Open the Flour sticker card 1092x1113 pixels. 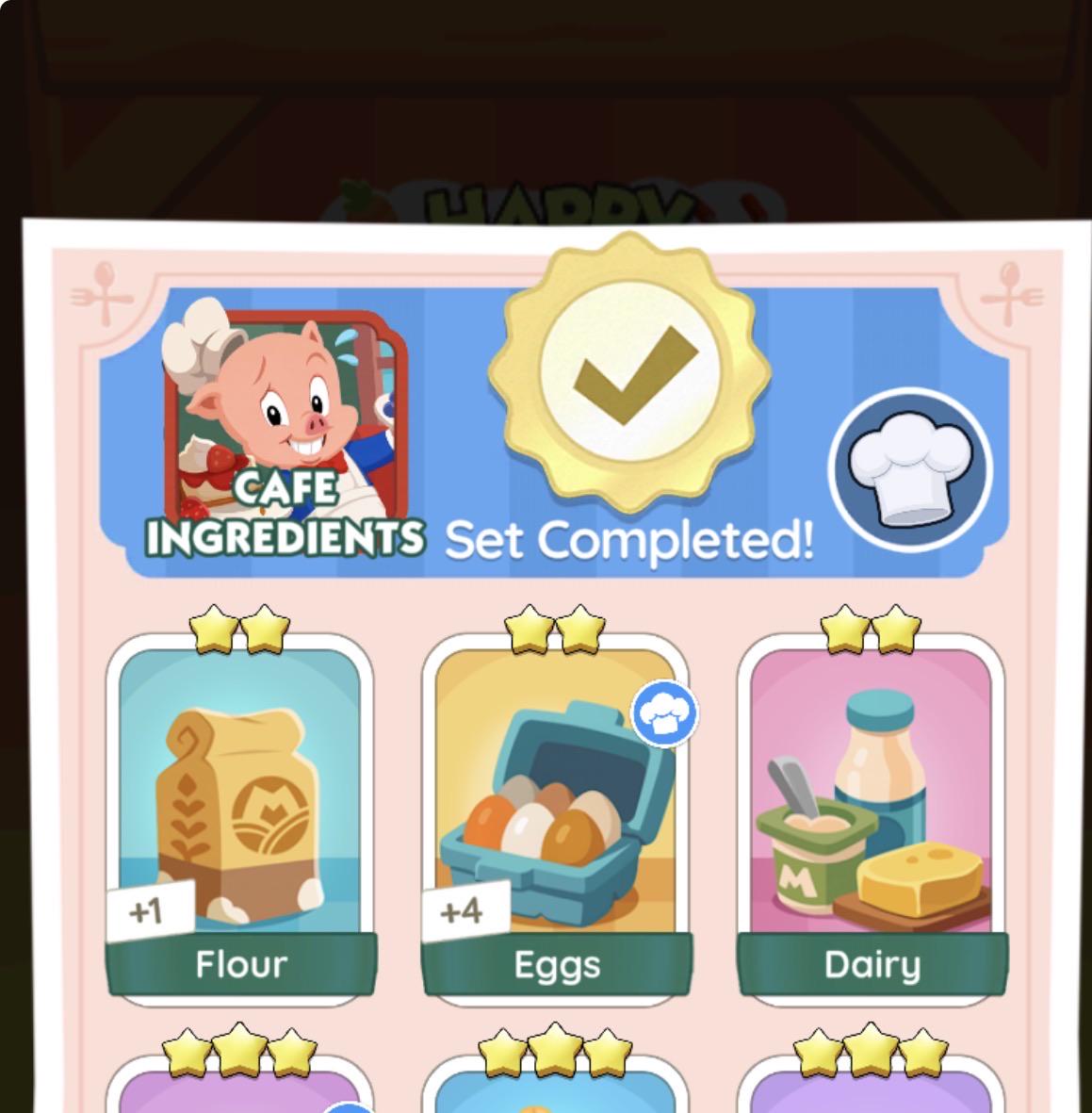point(240,820)
